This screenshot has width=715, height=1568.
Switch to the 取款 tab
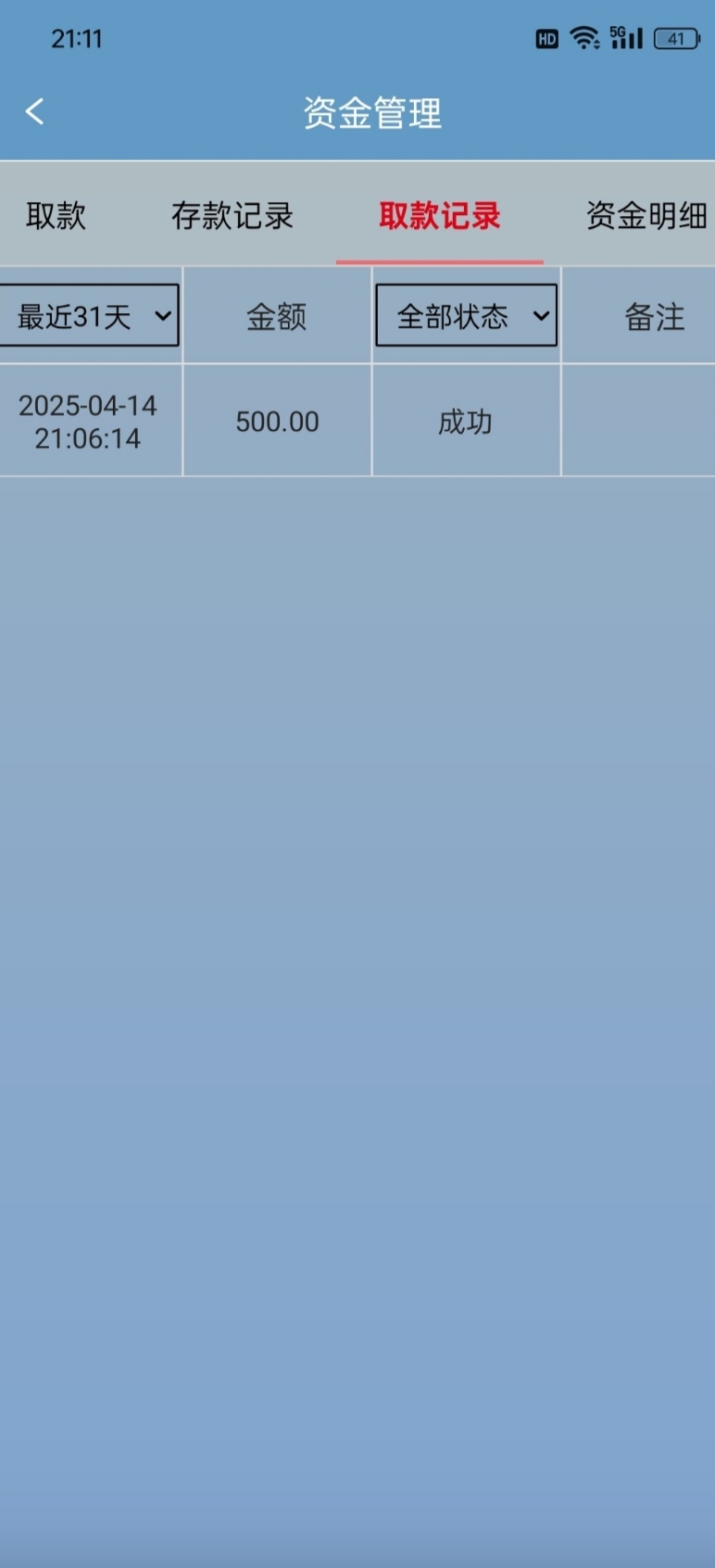point(56,216)
